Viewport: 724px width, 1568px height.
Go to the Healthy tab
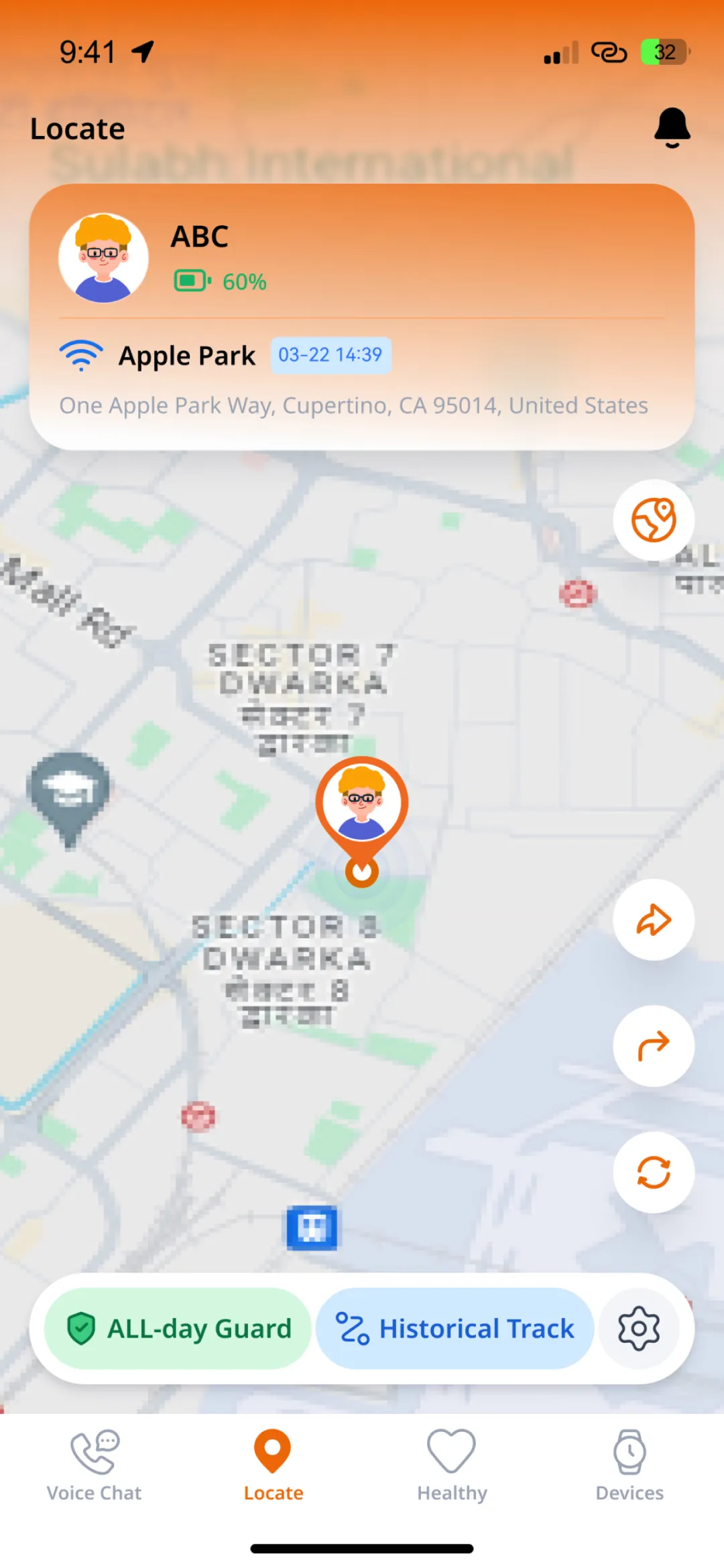click(452, 1465)
